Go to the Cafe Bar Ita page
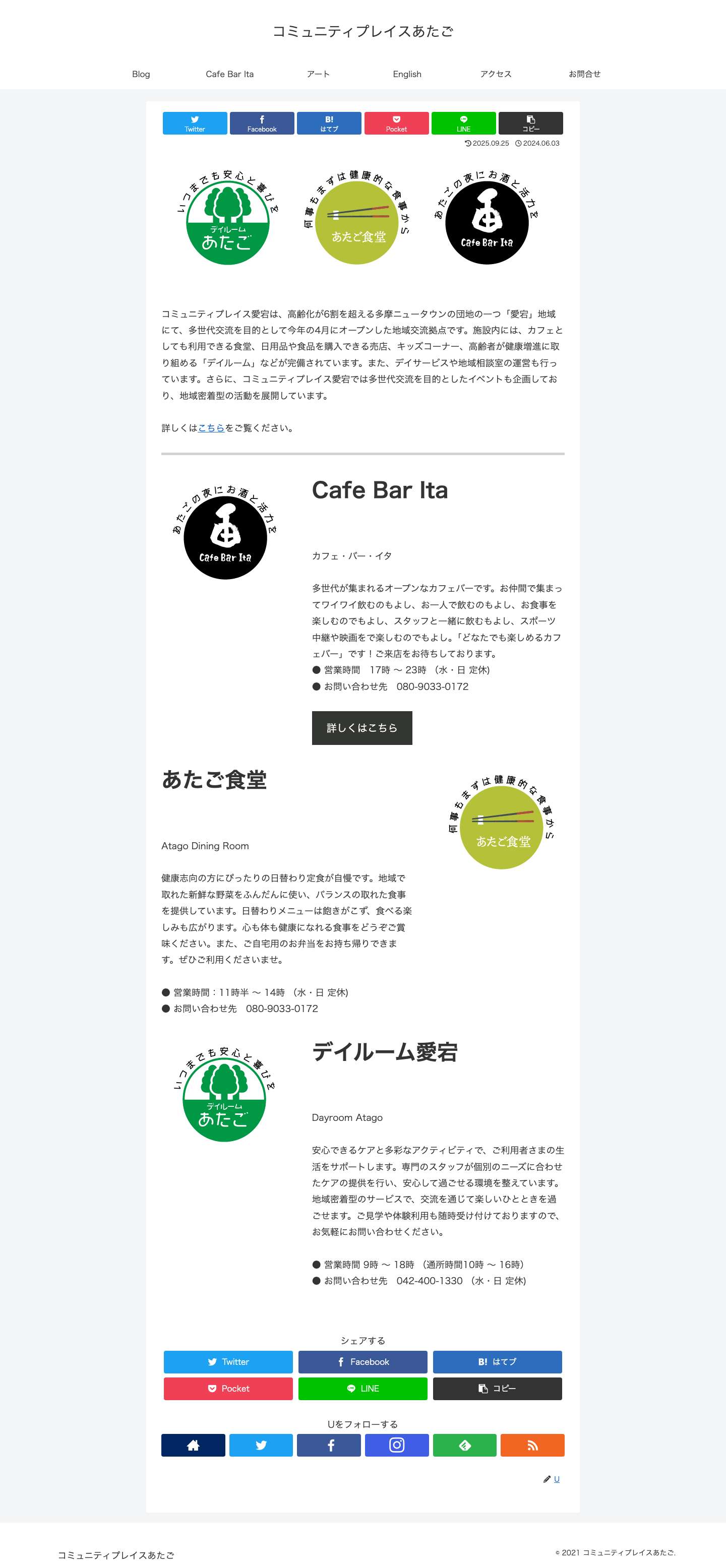Screen dimensions: 726x1568 click(x=229, y=74)
